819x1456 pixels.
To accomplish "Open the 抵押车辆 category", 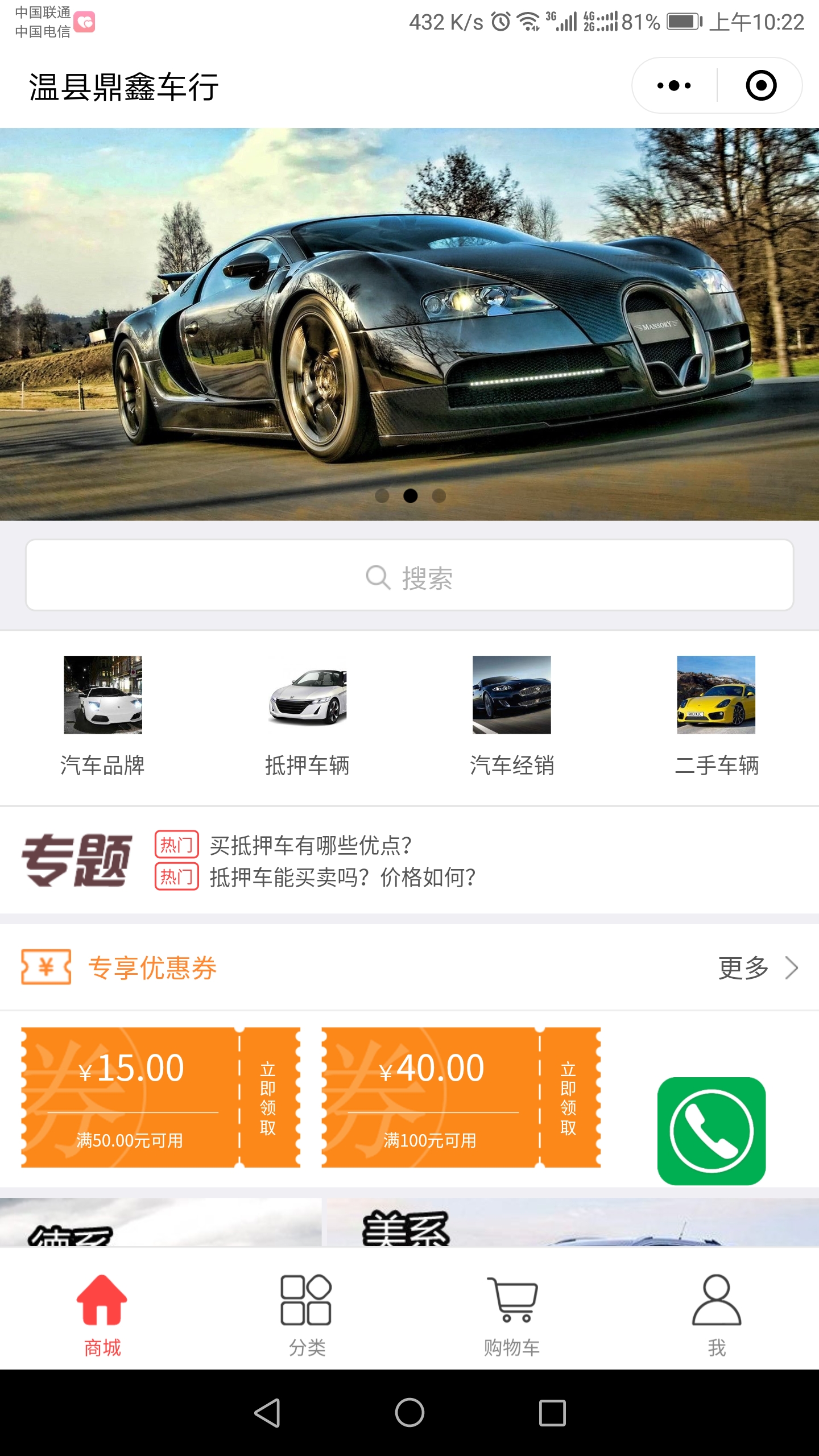I will [307, 715].
